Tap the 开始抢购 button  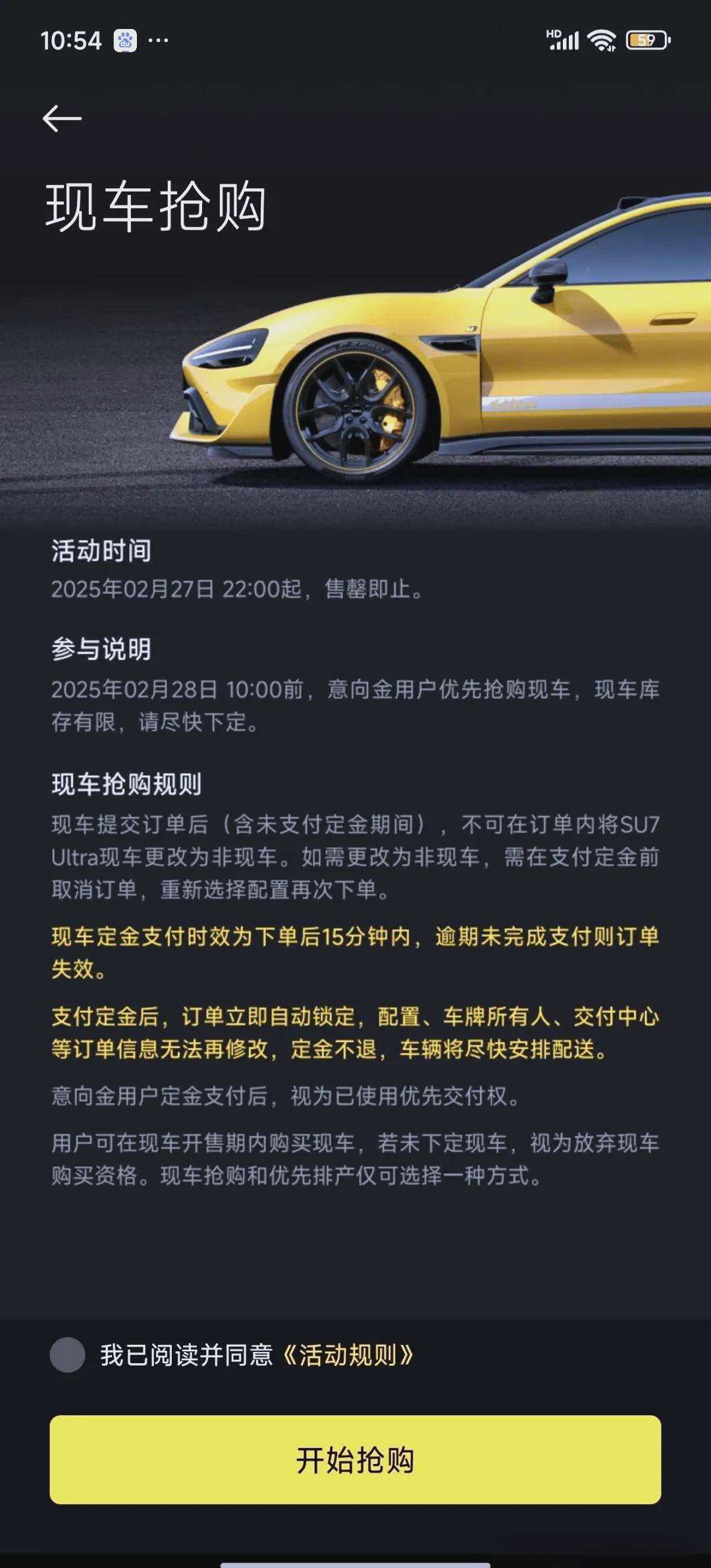[355, 1459]
